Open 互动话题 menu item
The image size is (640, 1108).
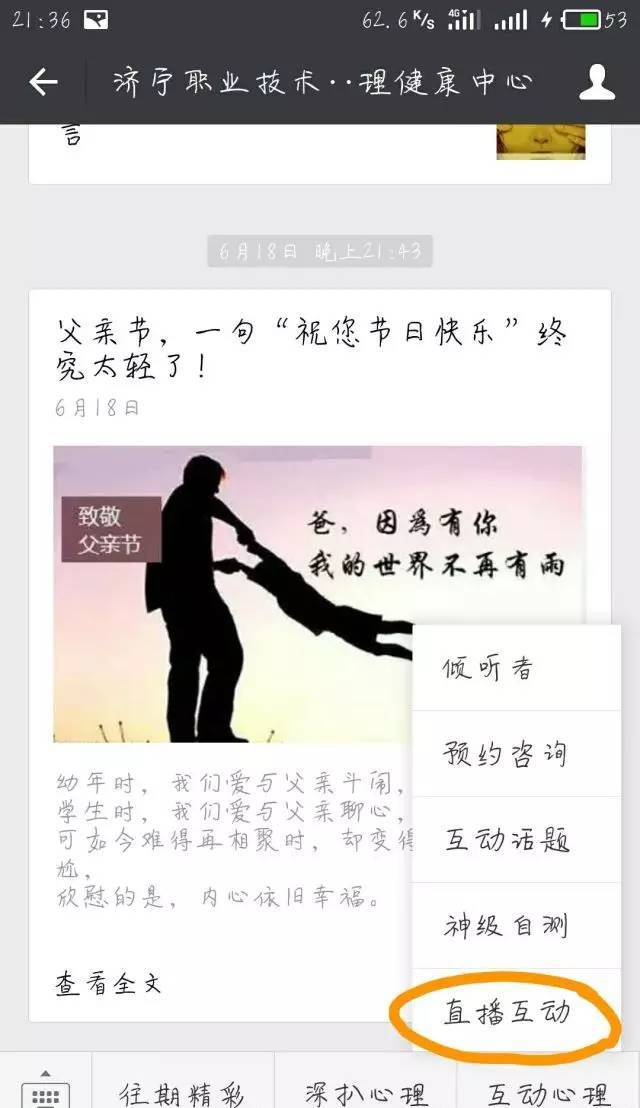pos(516,839)
